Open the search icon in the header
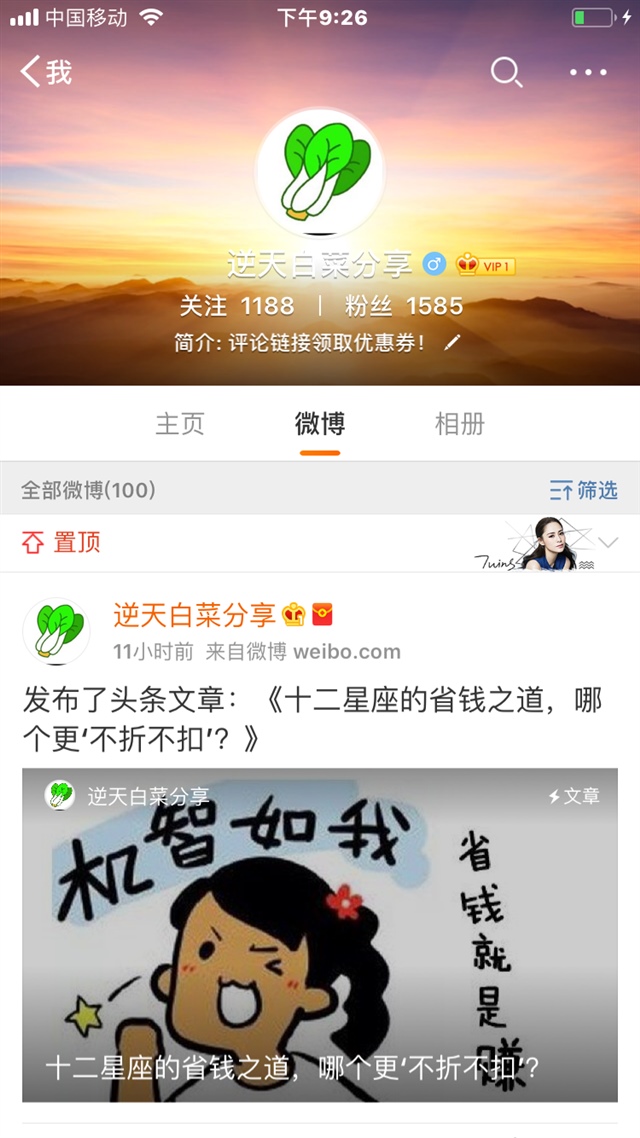This screenshot has height=1138, width=640. pyautogui.click(x=506, y=72)
